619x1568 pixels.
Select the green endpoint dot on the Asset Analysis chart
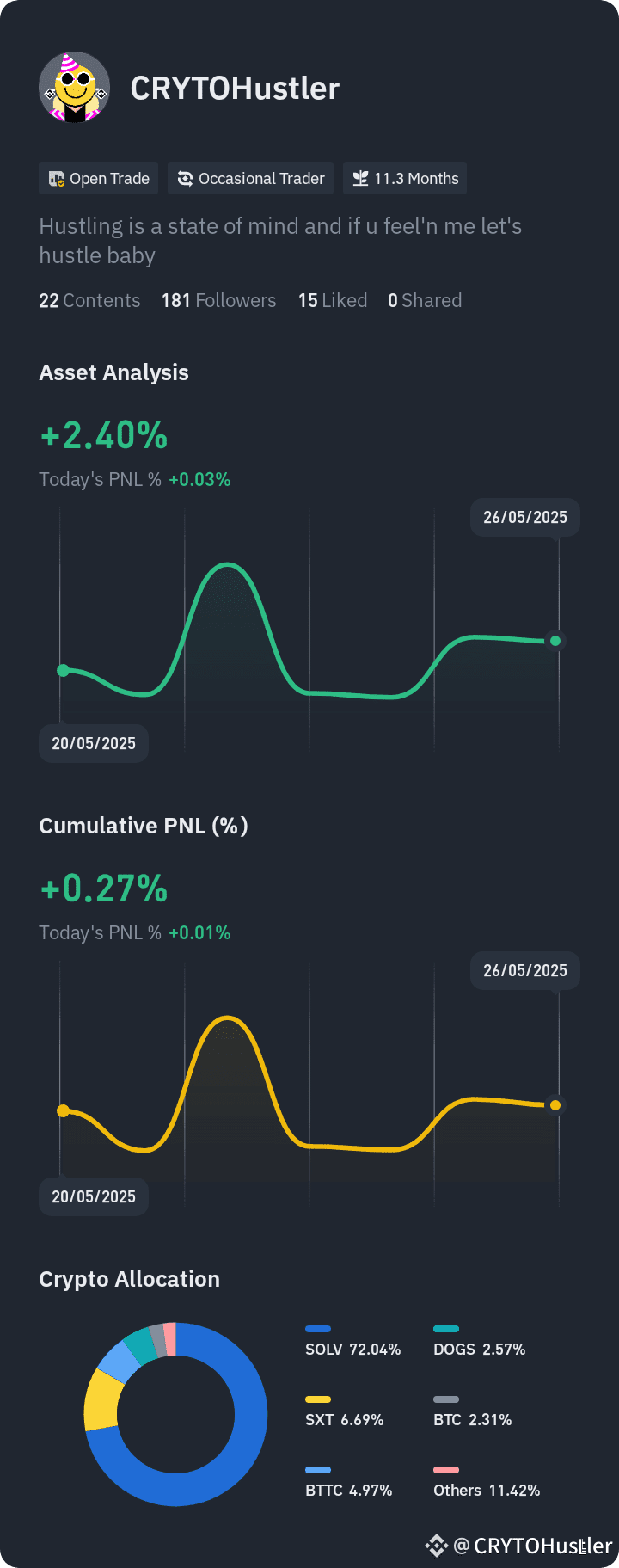(x=555, y=641)
